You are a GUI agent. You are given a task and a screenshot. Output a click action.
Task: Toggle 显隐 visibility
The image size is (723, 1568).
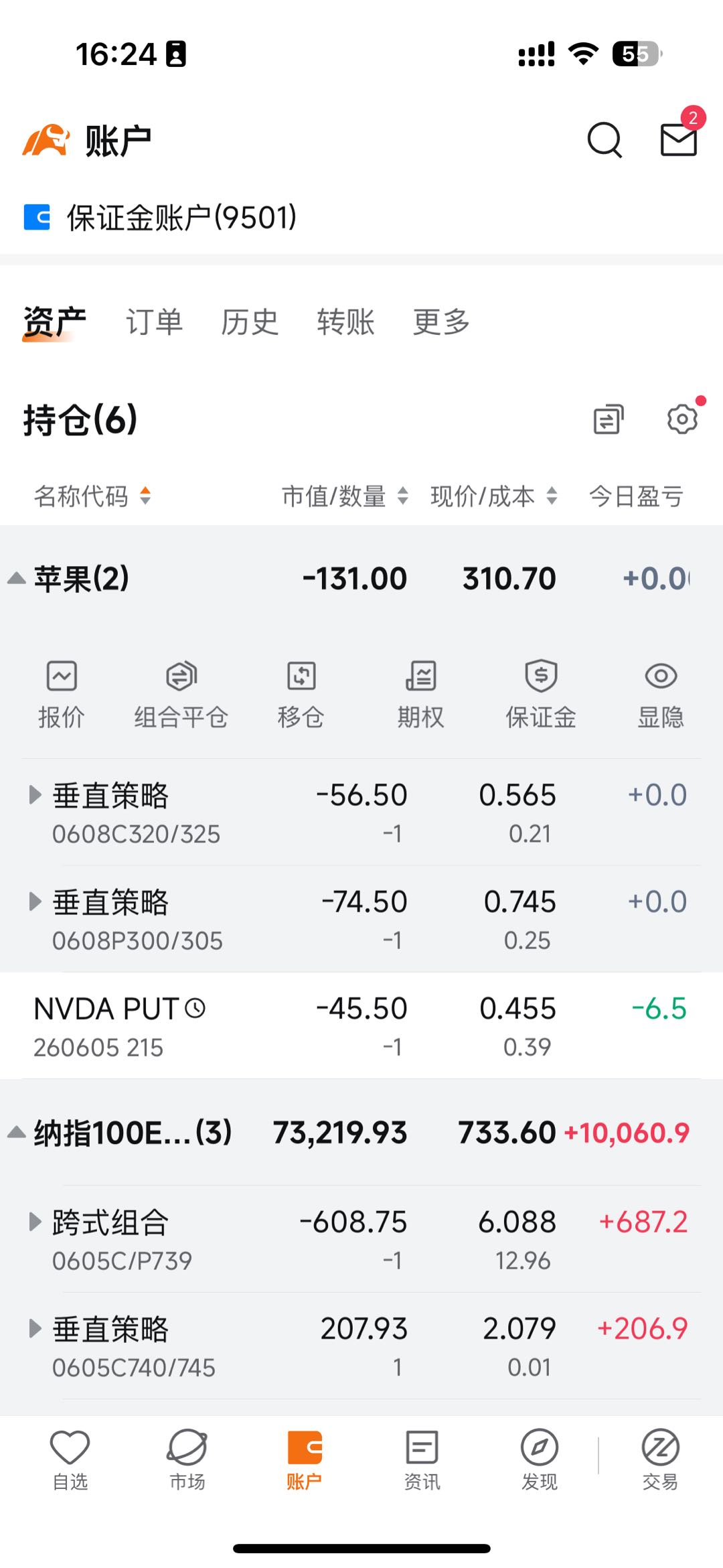point(661,695)
